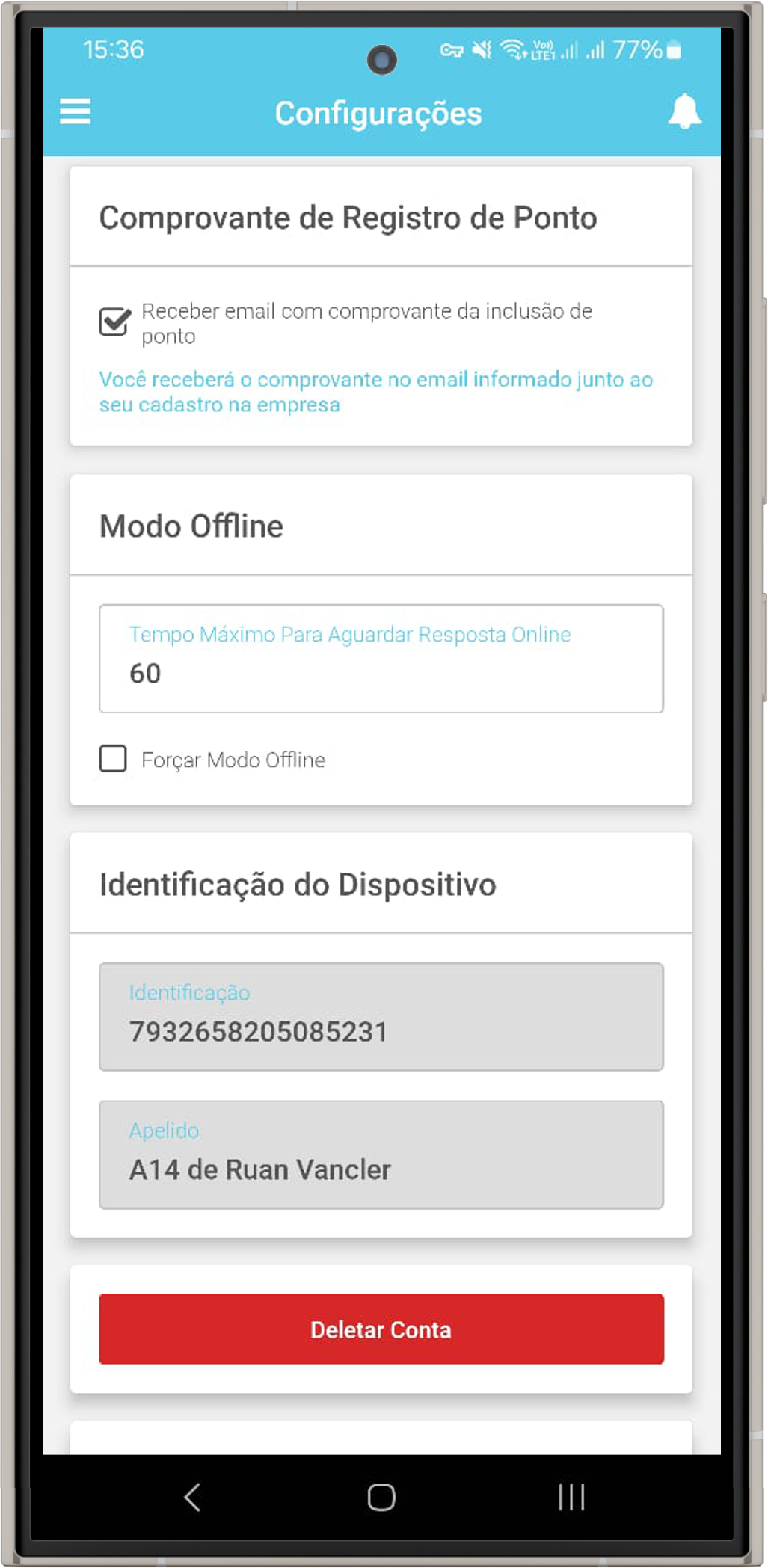Go to the home screen
The height and width of the screenshot is (1568, 768).
click(x=381, y=1497)
